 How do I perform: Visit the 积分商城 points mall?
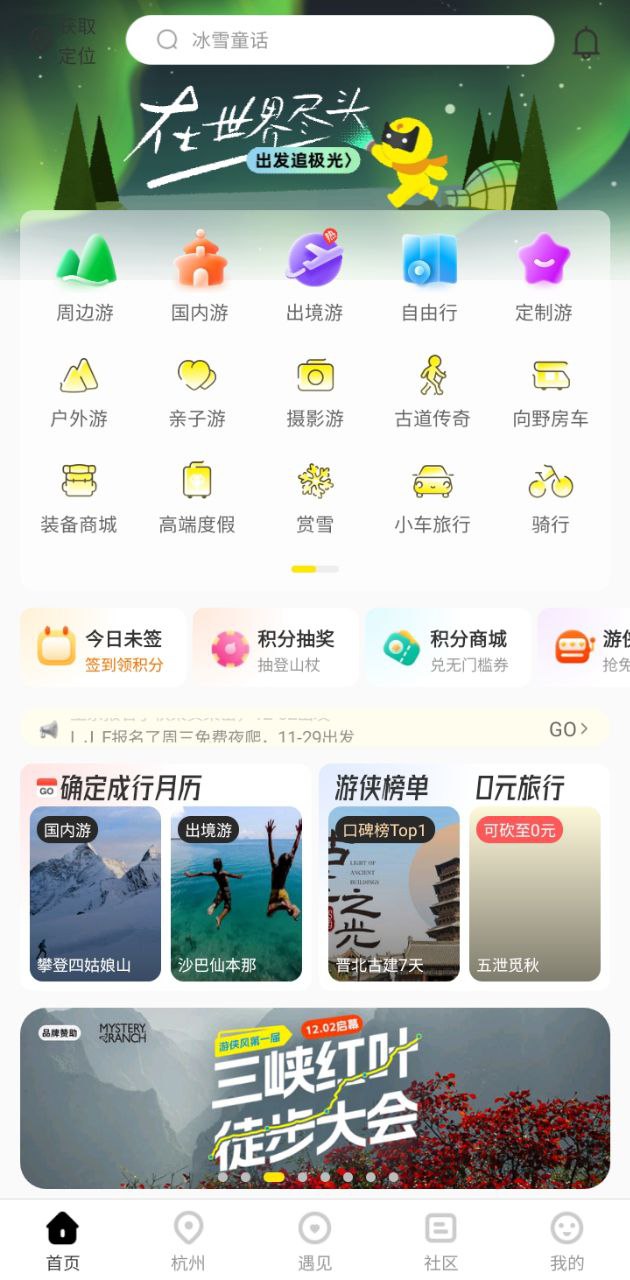[448, 648]
